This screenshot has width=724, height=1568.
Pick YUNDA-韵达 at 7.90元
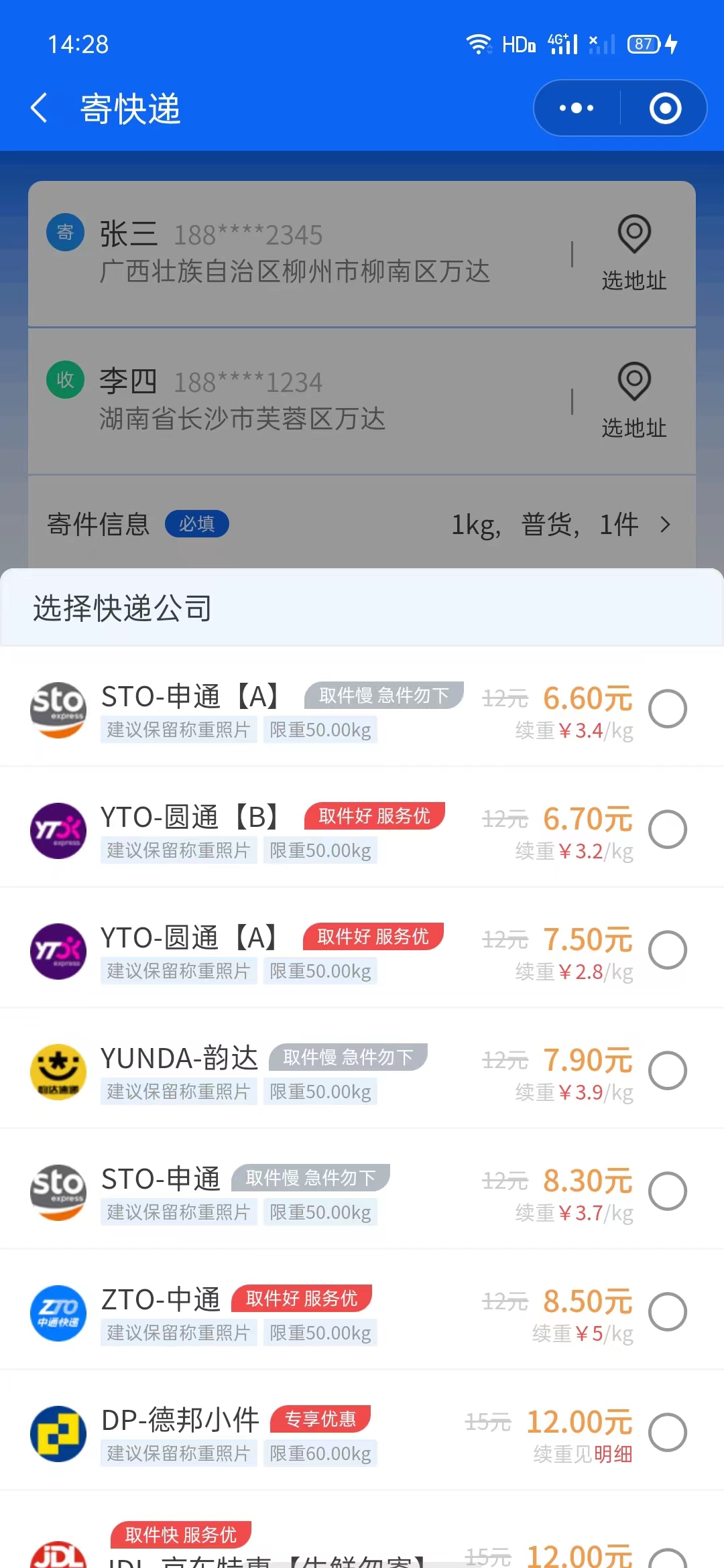[x=668, y=1070]
